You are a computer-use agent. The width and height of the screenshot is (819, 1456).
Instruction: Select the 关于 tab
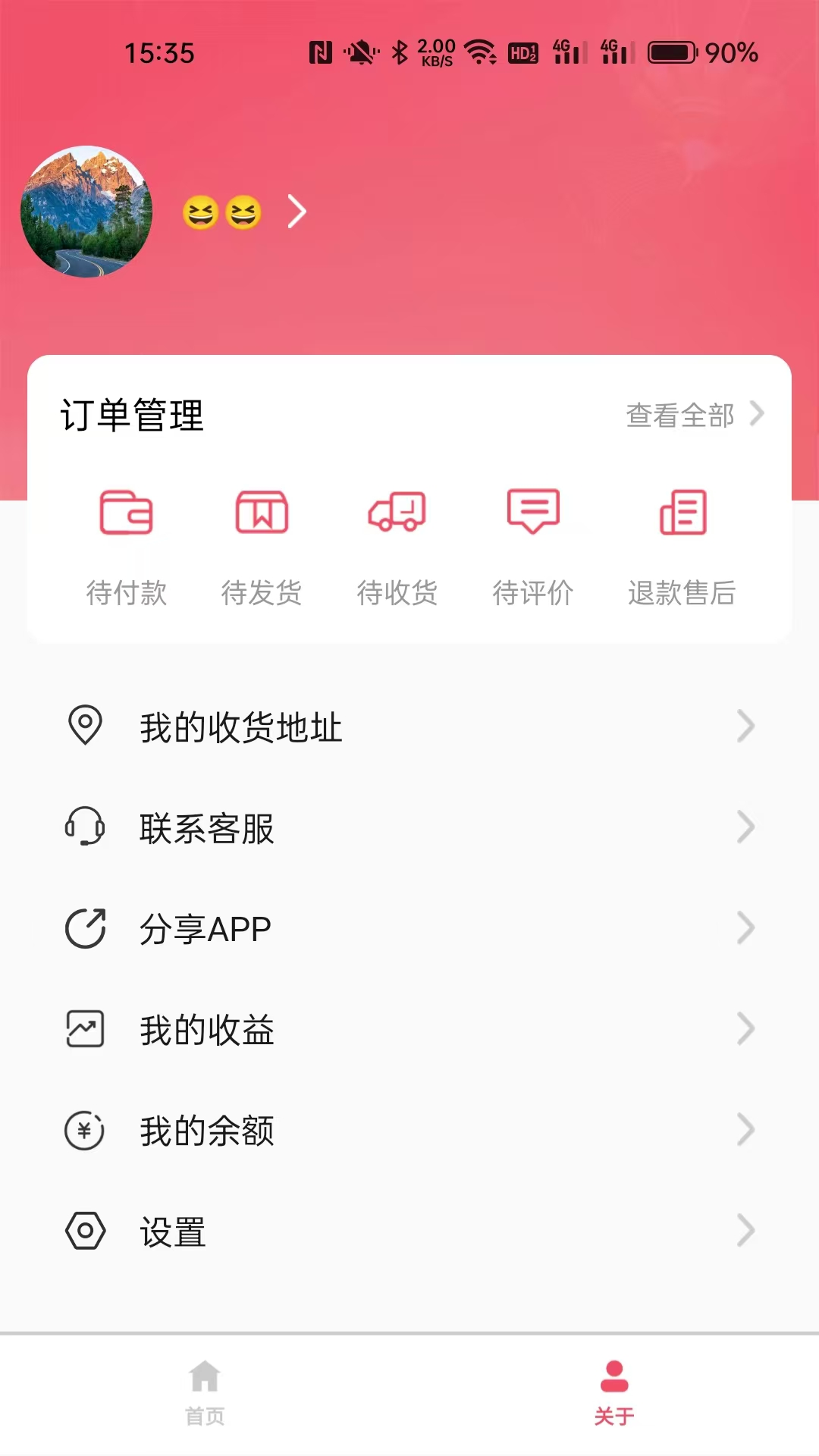pos(614,1394)
